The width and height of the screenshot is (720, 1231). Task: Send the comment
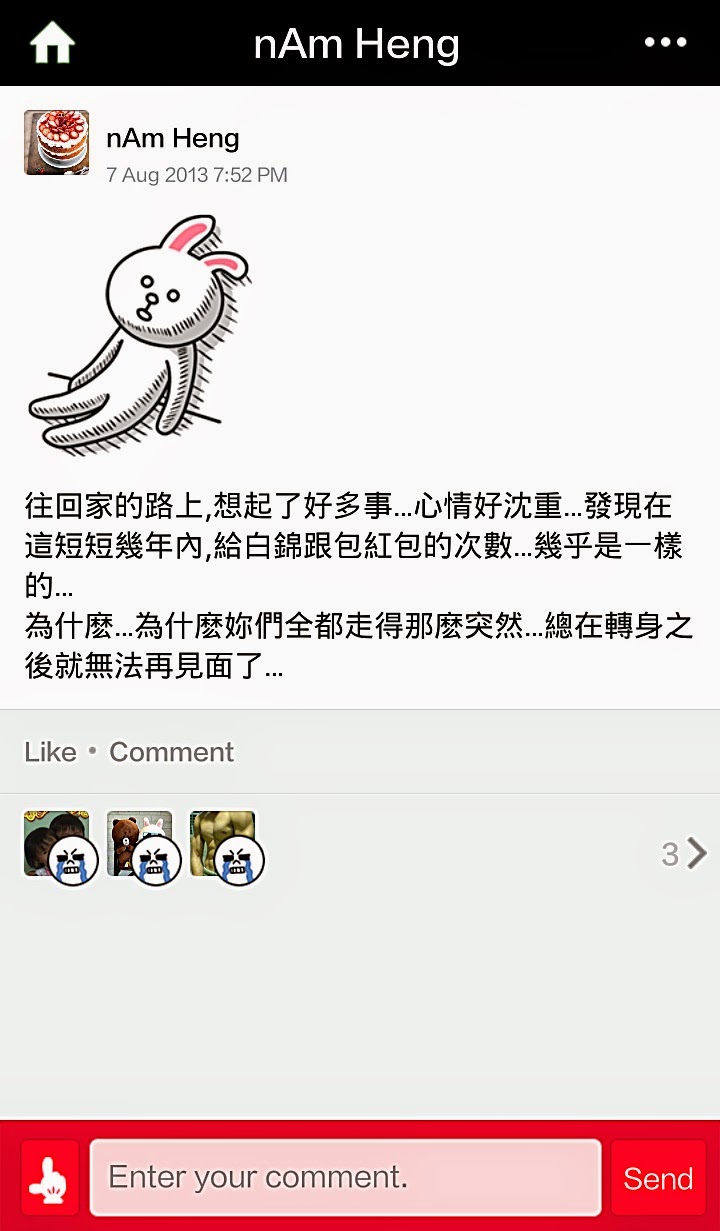point(658,1178)
